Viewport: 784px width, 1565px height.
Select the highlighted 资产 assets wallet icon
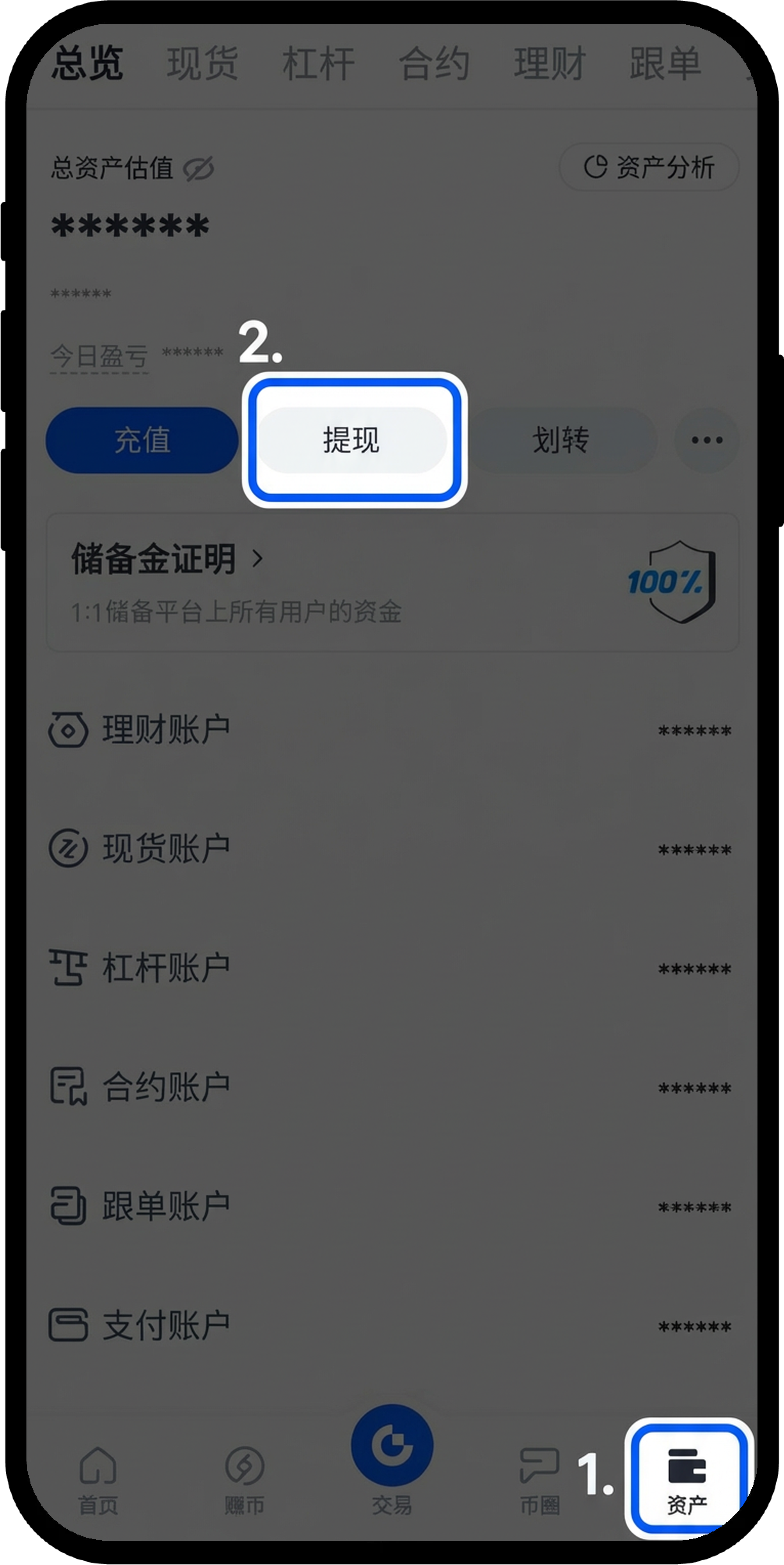point(687,1464)
